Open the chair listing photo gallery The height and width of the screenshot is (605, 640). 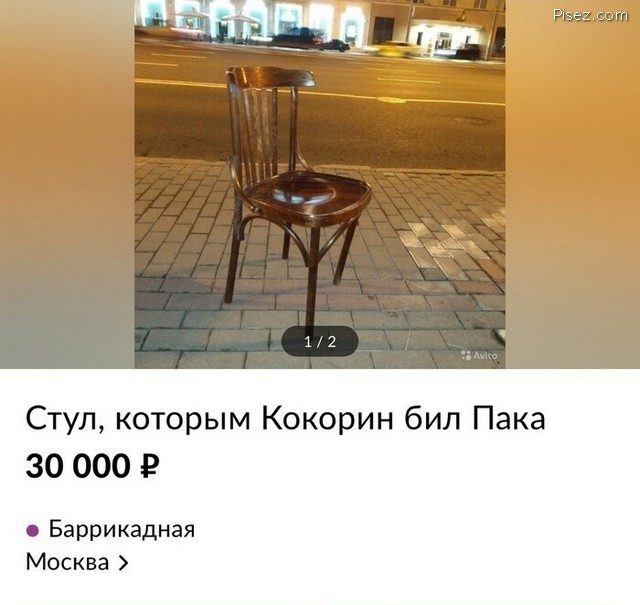click(319, 185)
